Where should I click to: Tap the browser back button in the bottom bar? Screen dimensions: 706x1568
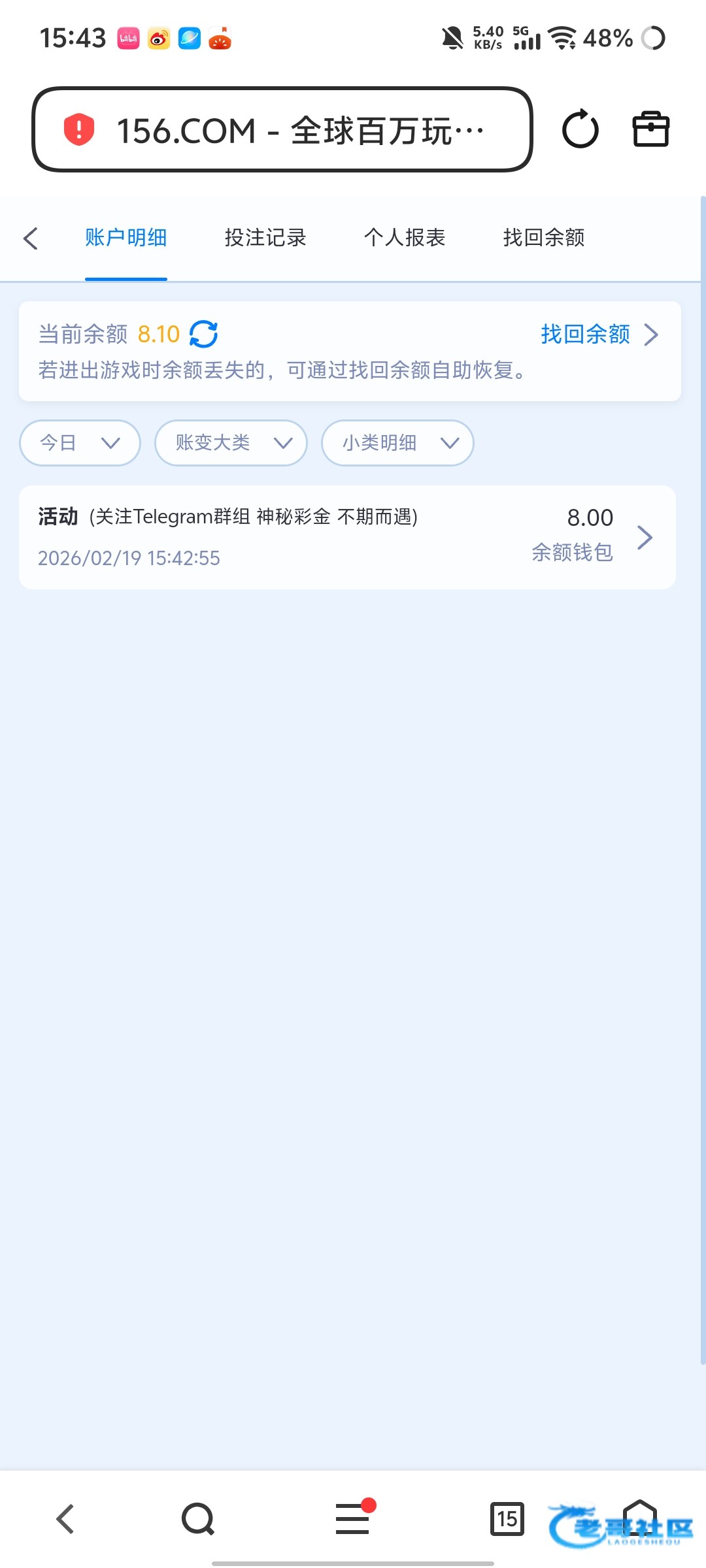pyautogui.click(x=65, y=1519)
